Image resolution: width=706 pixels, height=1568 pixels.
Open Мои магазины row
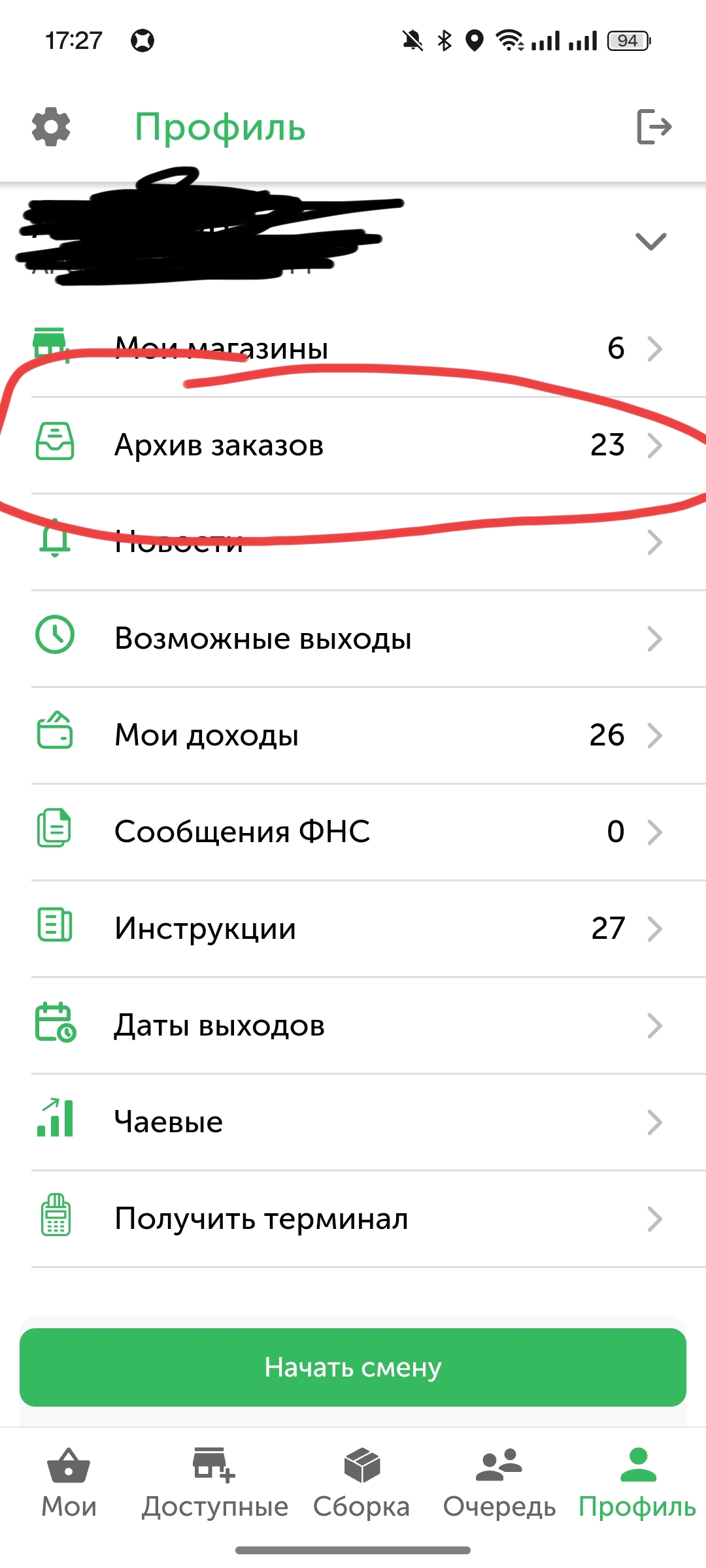[x=353, y=348]
